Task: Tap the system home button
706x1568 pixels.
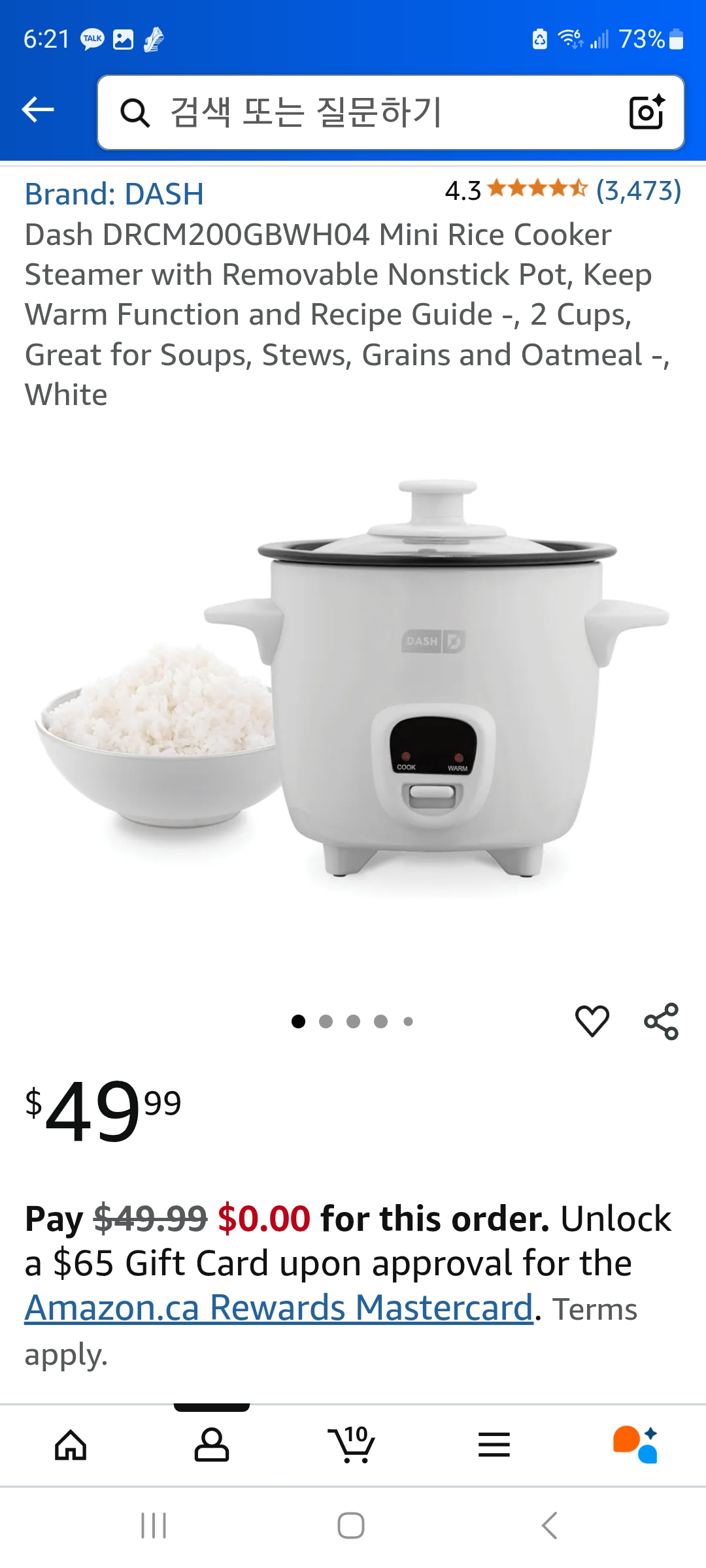Action: [351, 1526]
